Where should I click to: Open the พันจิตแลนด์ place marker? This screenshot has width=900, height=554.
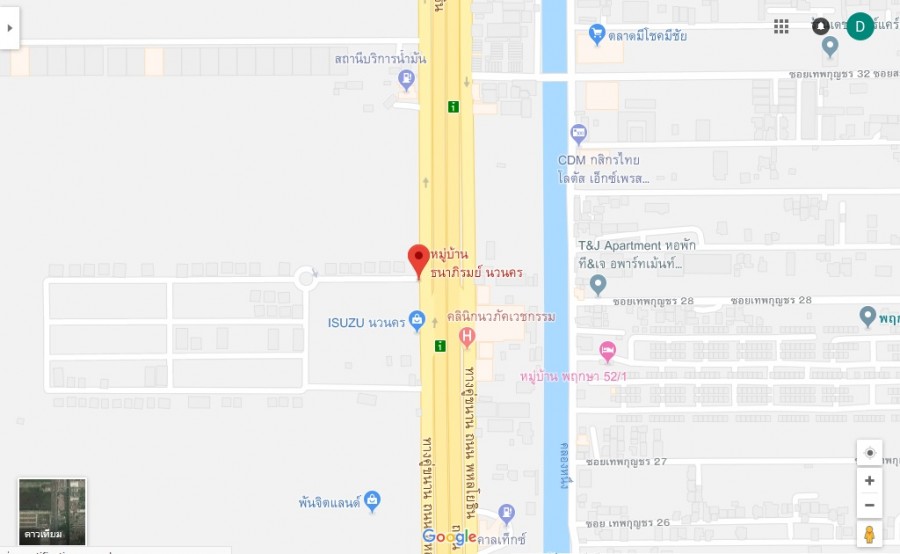tap(372, 499)
